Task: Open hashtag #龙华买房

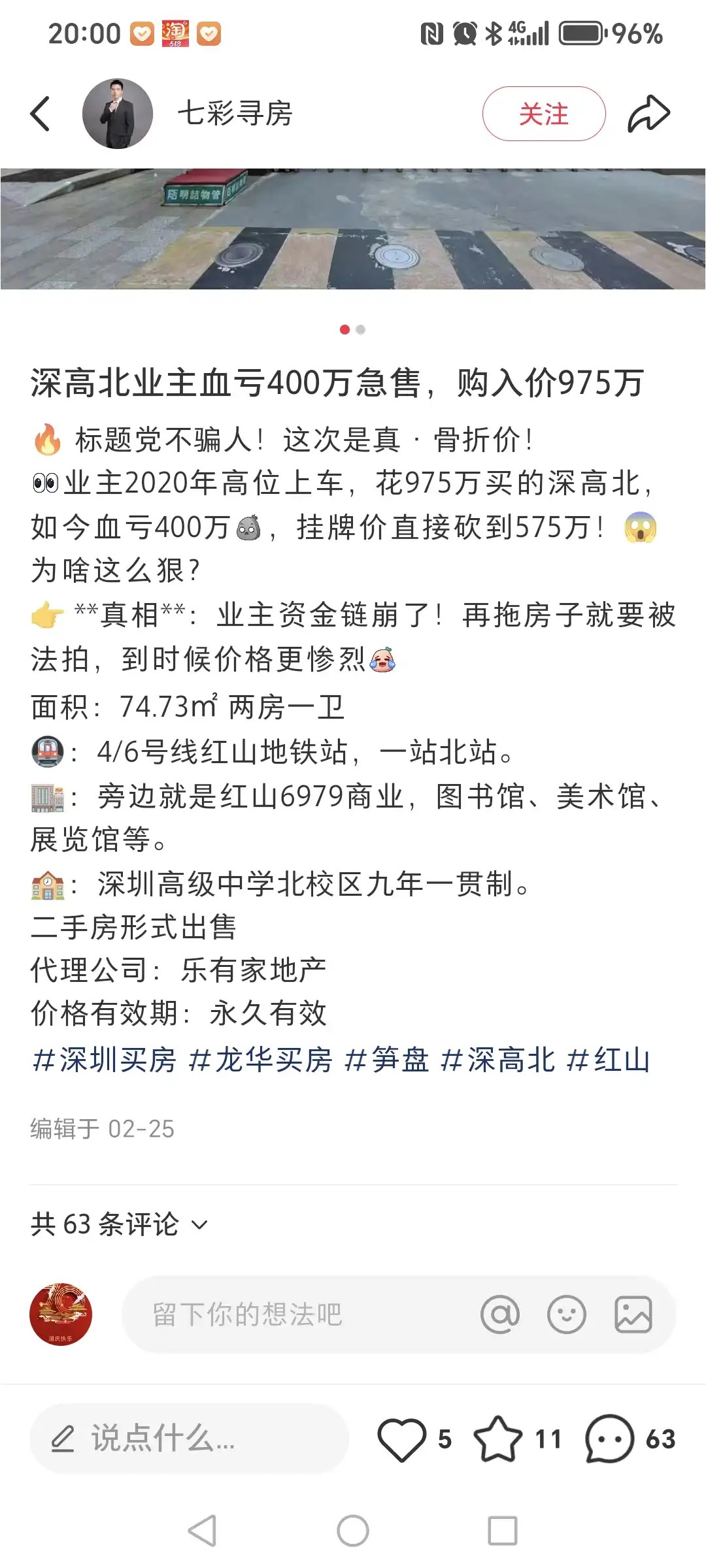Action: click(260, 1060)
